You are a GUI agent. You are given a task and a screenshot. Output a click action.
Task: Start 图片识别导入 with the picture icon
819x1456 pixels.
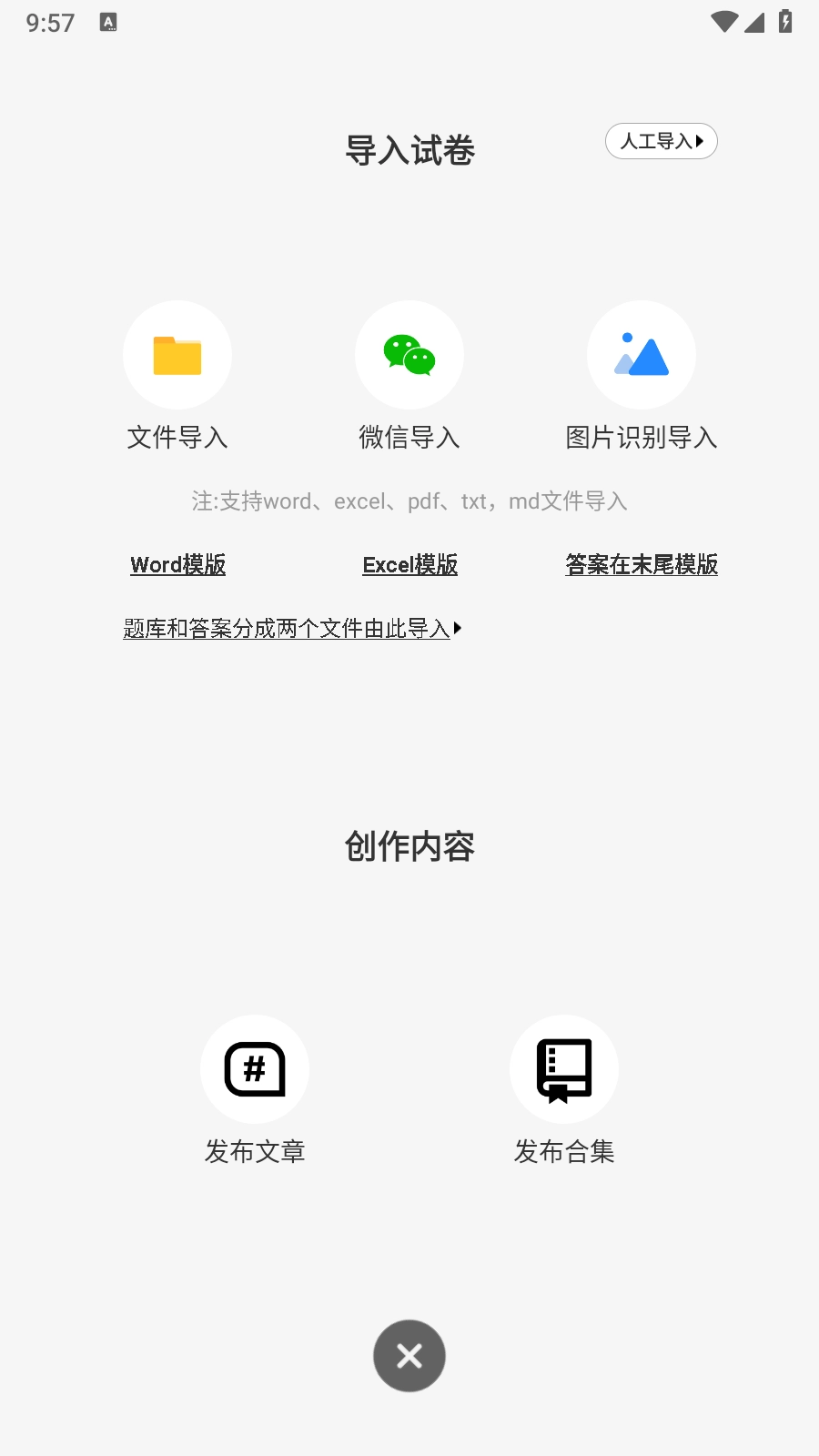(642, 355)
